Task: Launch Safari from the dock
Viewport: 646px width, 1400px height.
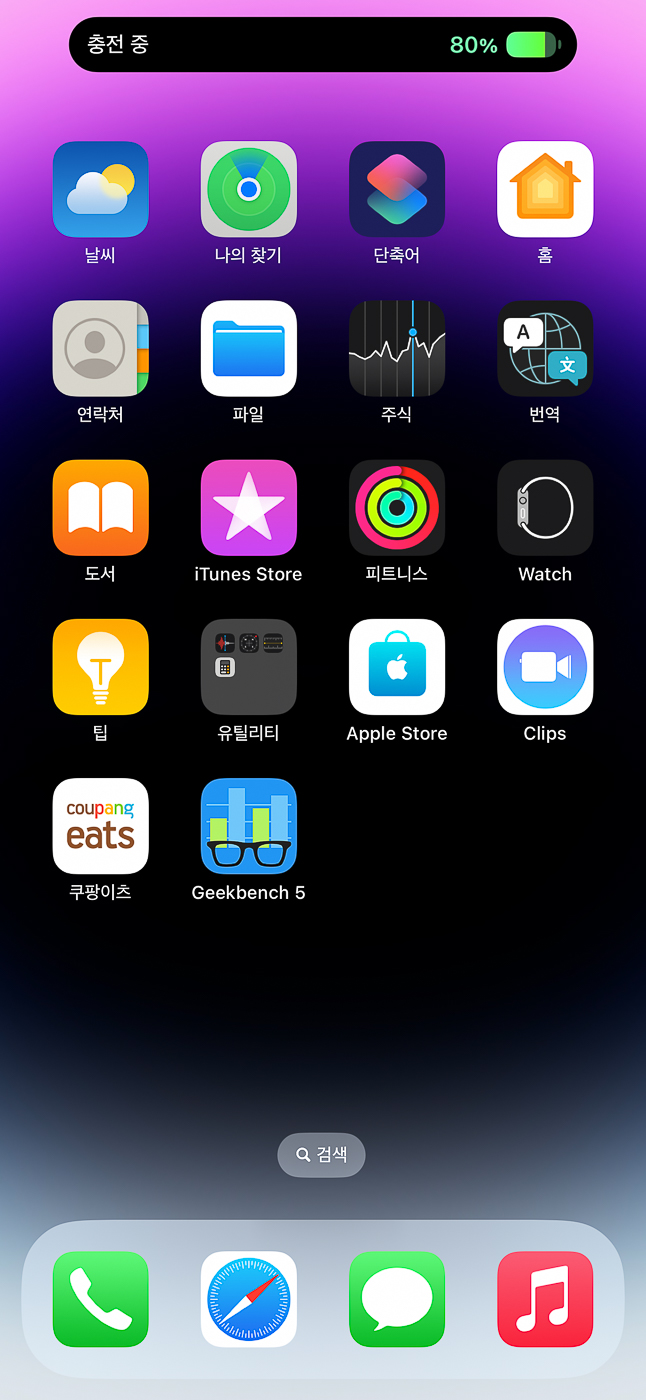Action: point(249,1299)
